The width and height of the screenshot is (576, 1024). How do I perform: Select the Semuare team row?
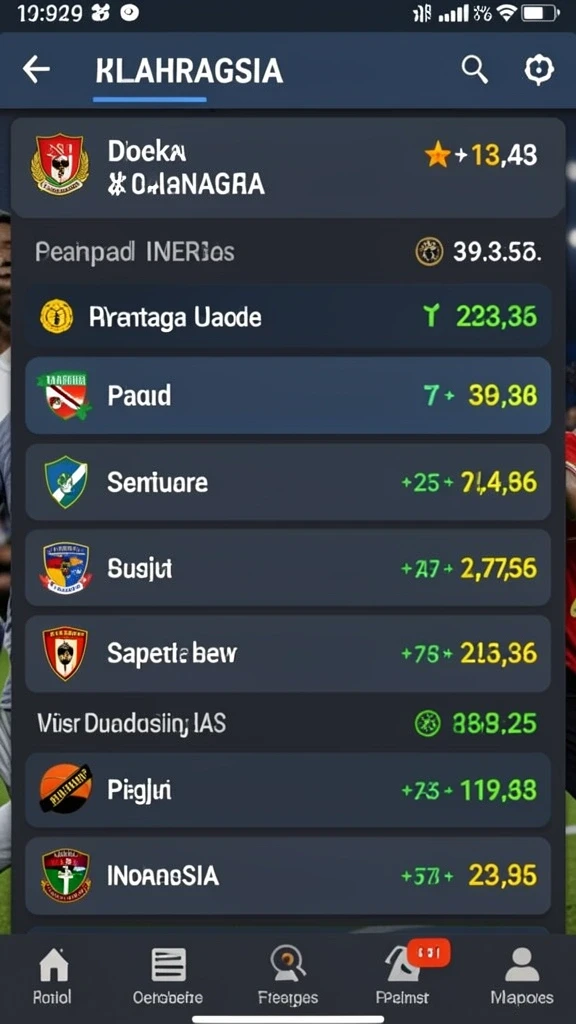288,482
